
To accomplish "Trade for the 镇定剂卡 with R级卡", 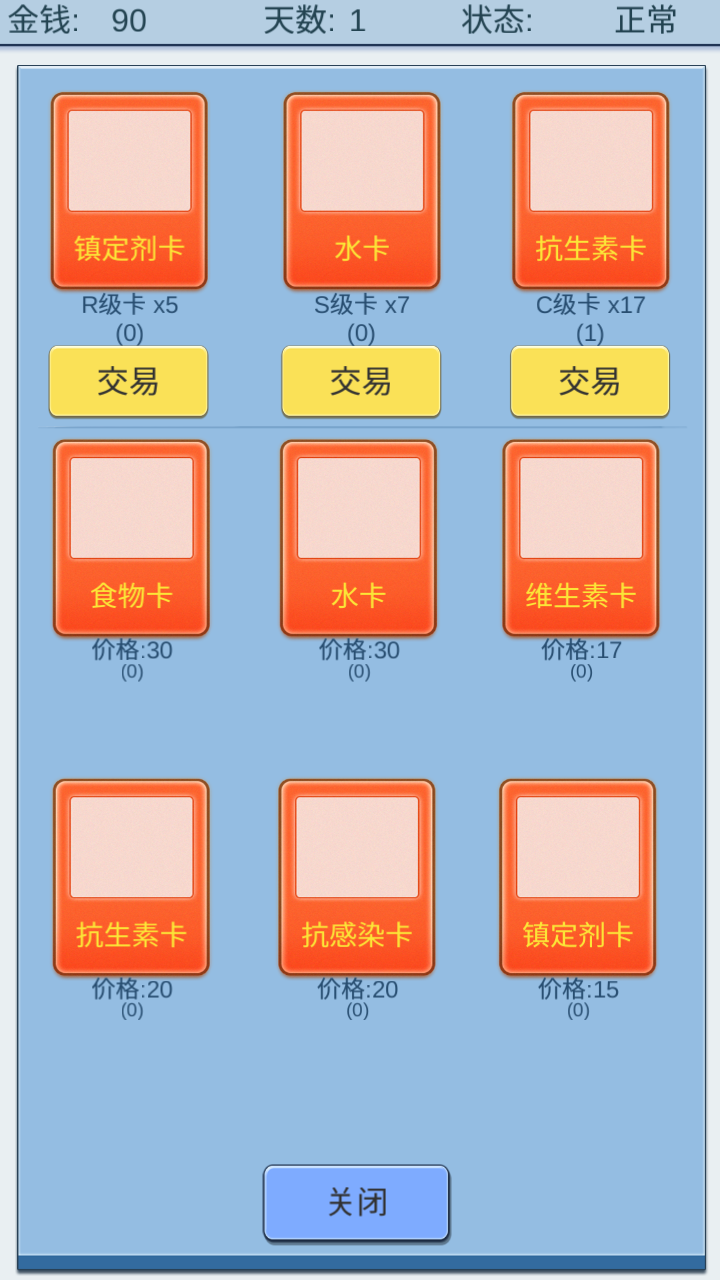I will click(128, 381).
